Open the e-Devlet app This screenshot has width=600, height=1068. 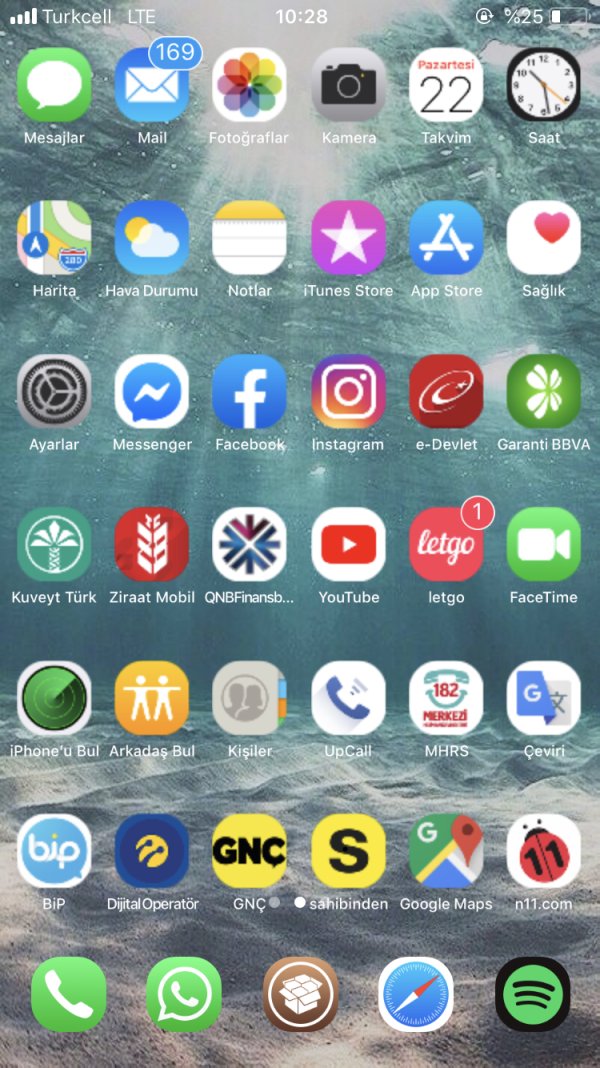tap(446, 391)
